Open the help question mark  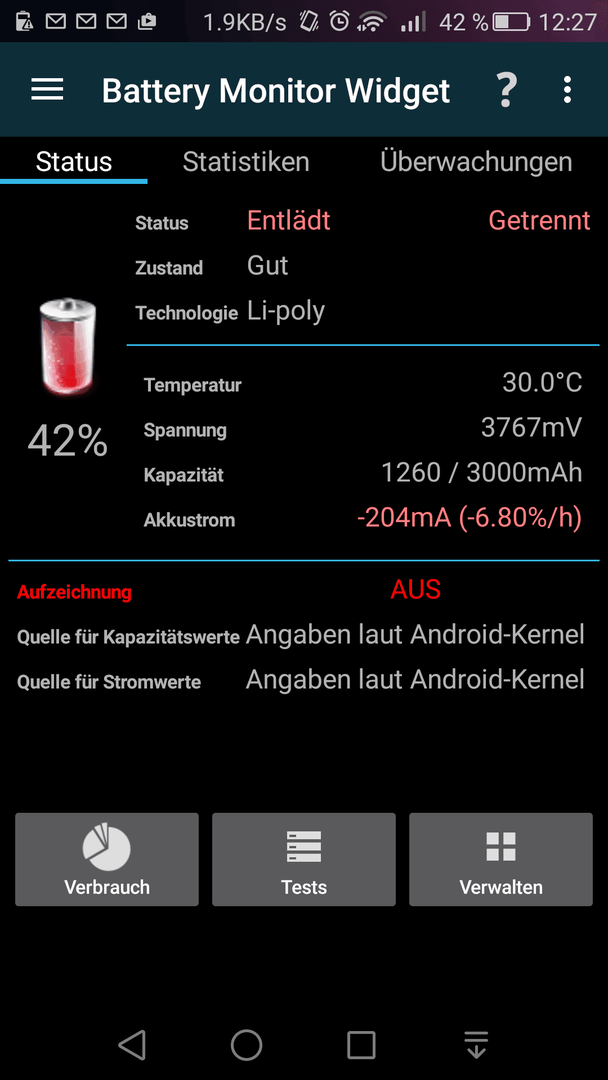[x=507, y=91]
